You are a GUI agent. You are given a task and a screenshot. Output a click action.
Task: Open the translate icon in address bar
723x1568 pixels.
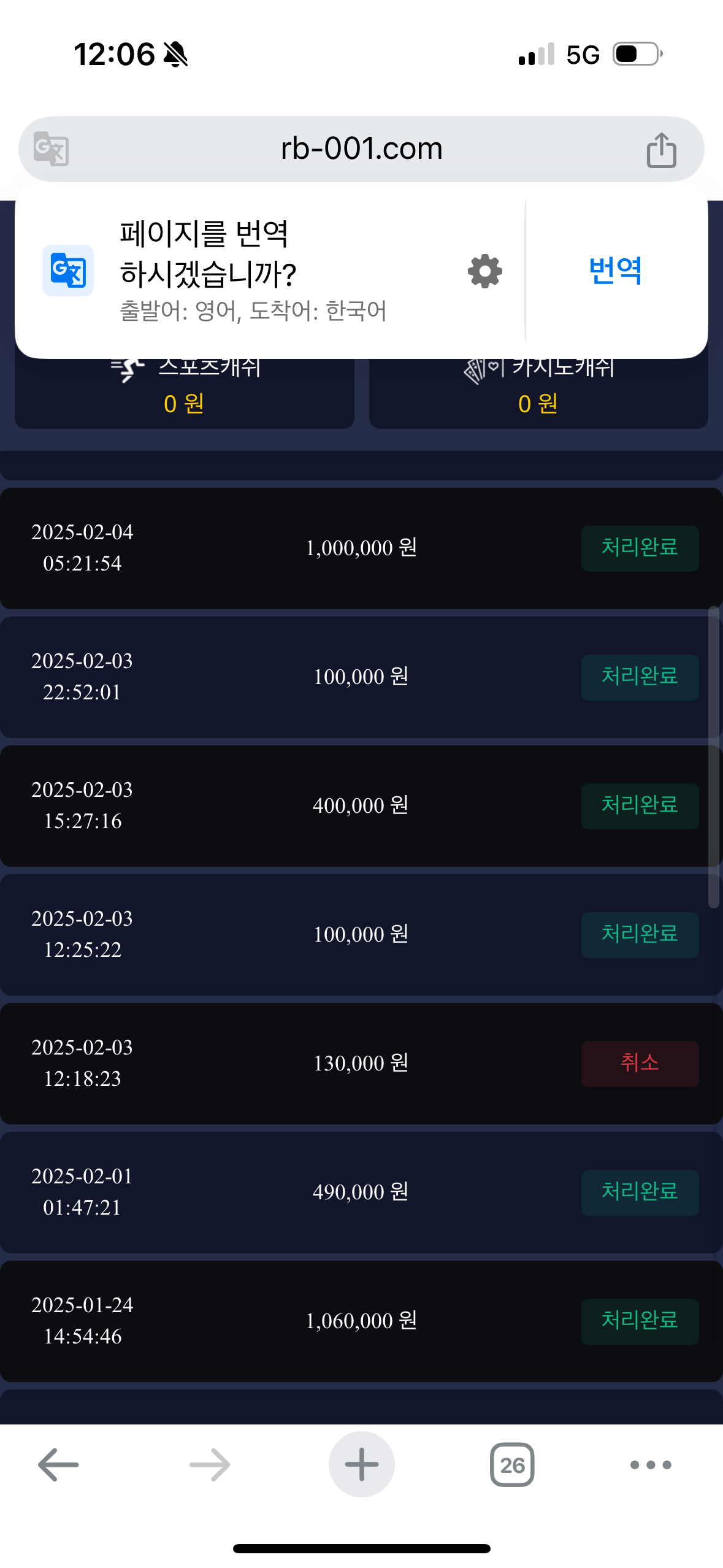tap(51, 149)
